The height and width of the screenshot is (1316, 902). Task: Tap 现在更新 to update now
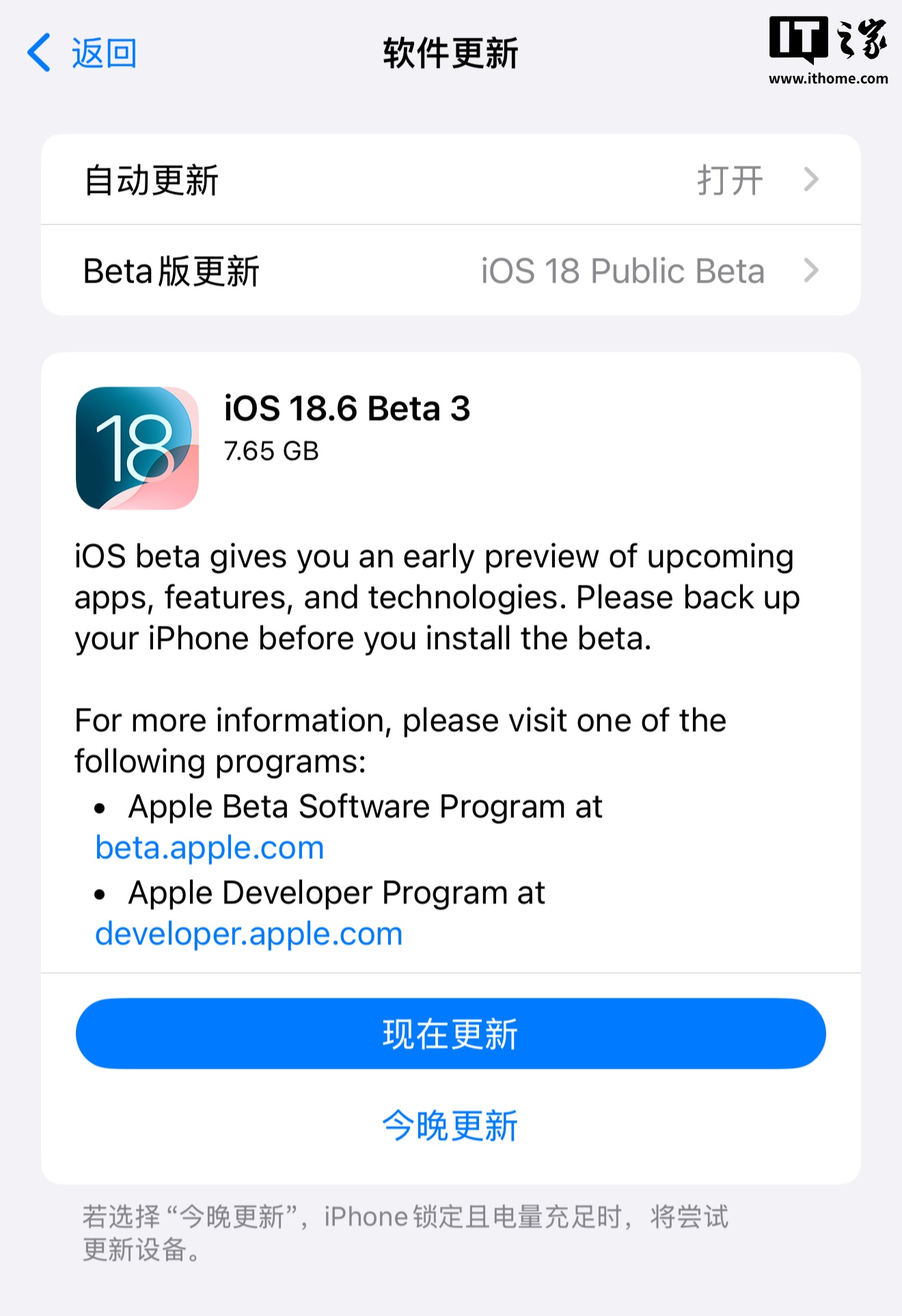click(450, 1034)
